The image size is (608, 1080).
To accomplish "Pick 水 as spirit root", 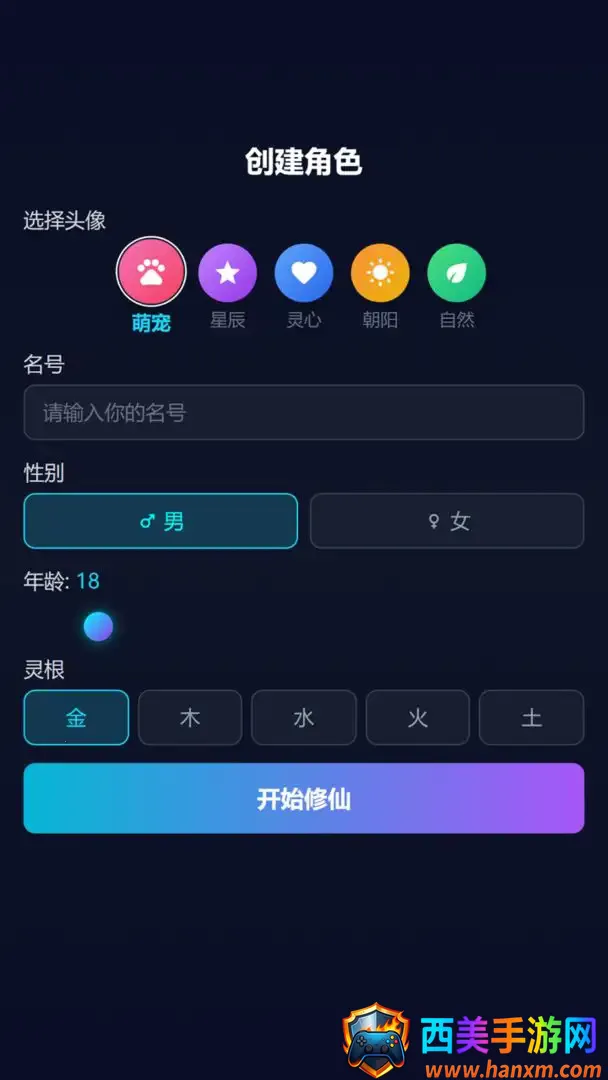I will (x=304, y=718).
